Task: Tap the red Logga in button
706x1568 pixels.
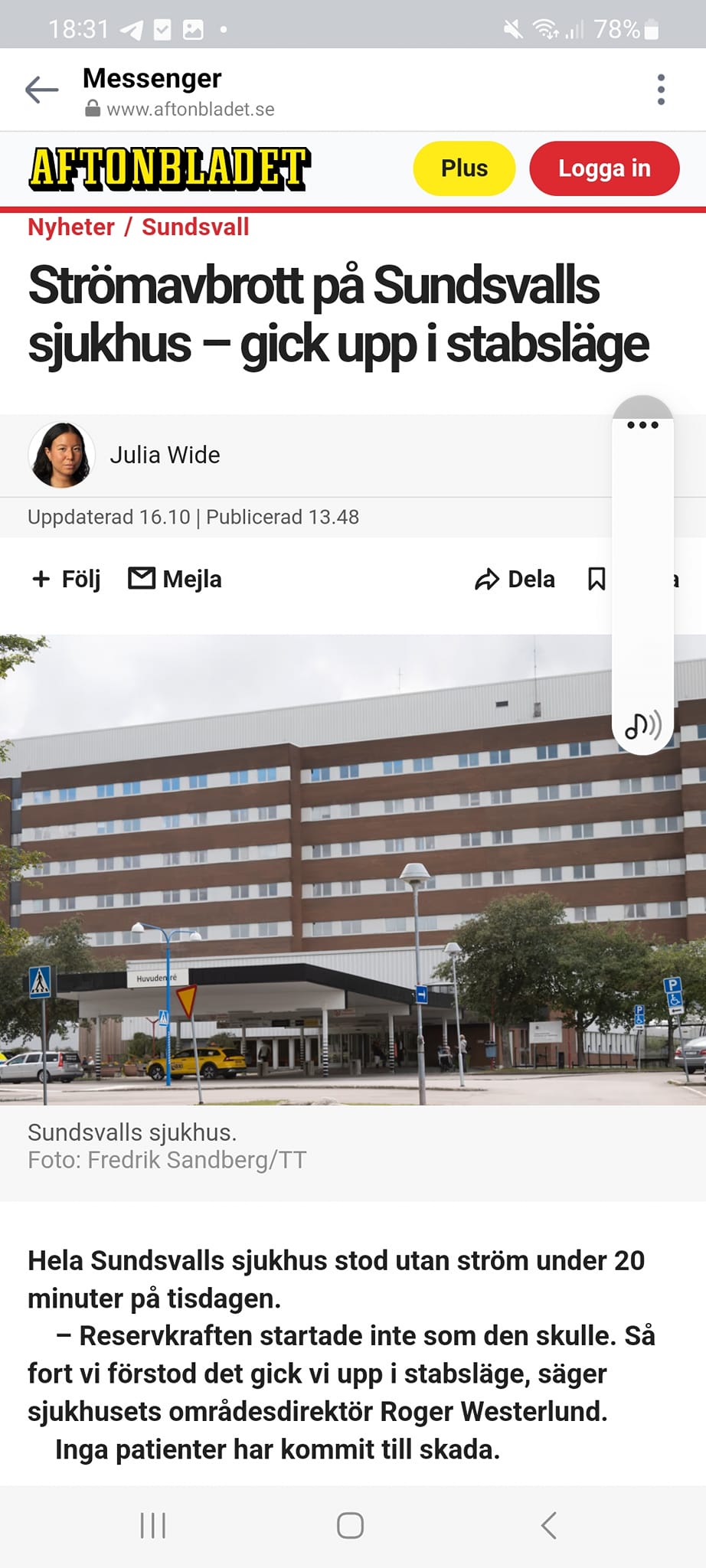Action: point(604,168)
